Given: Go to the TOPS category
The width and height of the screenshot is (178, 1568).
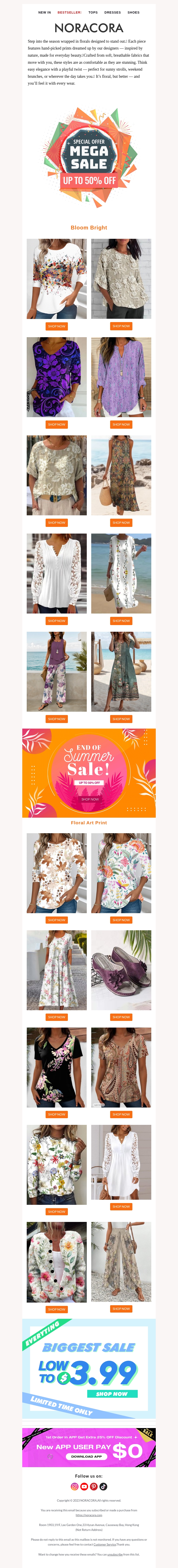Looking at the screenshot, I should pos(93,12).
